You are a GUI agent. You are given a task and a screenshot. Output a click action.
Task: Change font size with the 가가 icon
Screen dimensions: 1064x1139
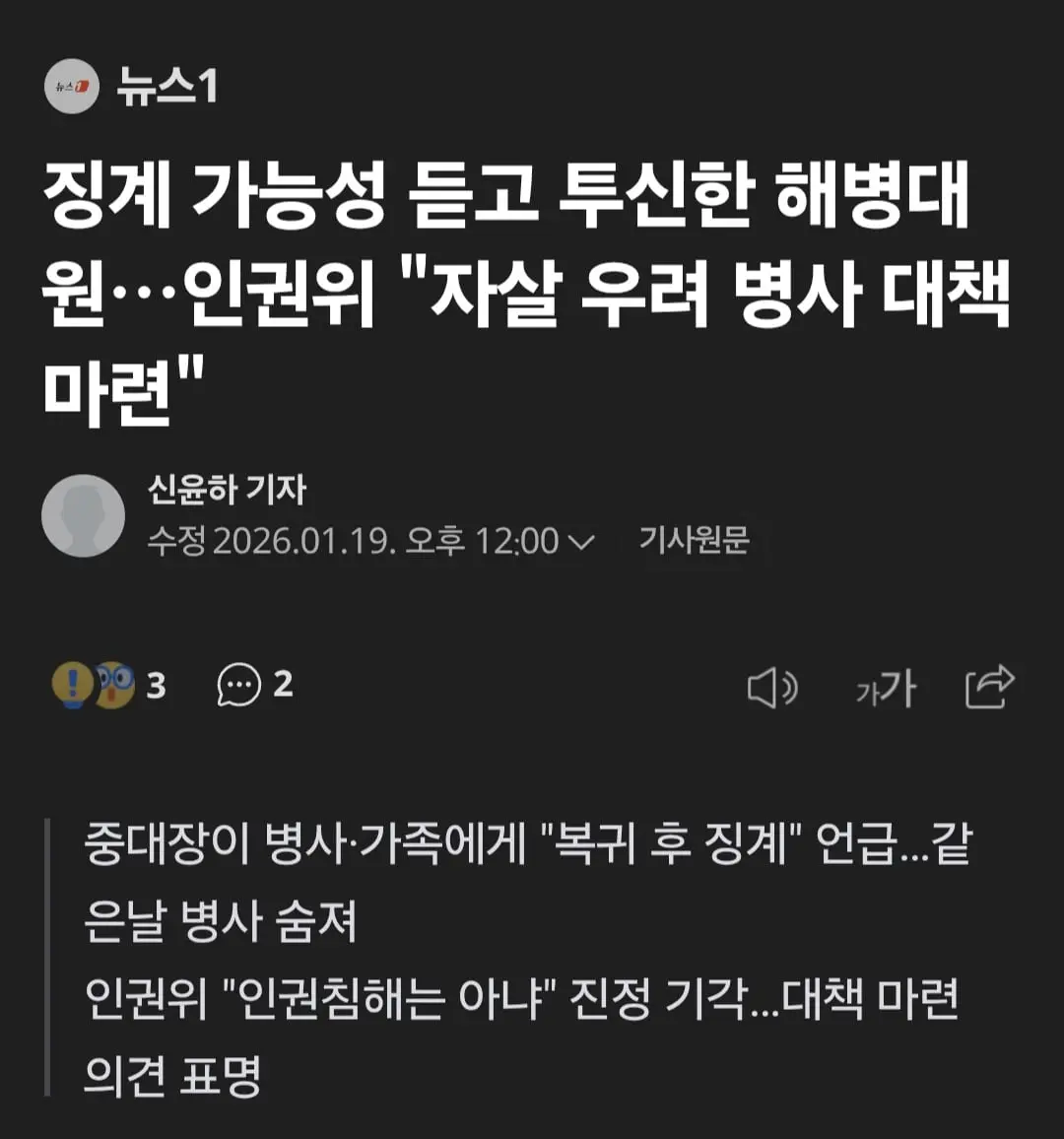(886, 687)
